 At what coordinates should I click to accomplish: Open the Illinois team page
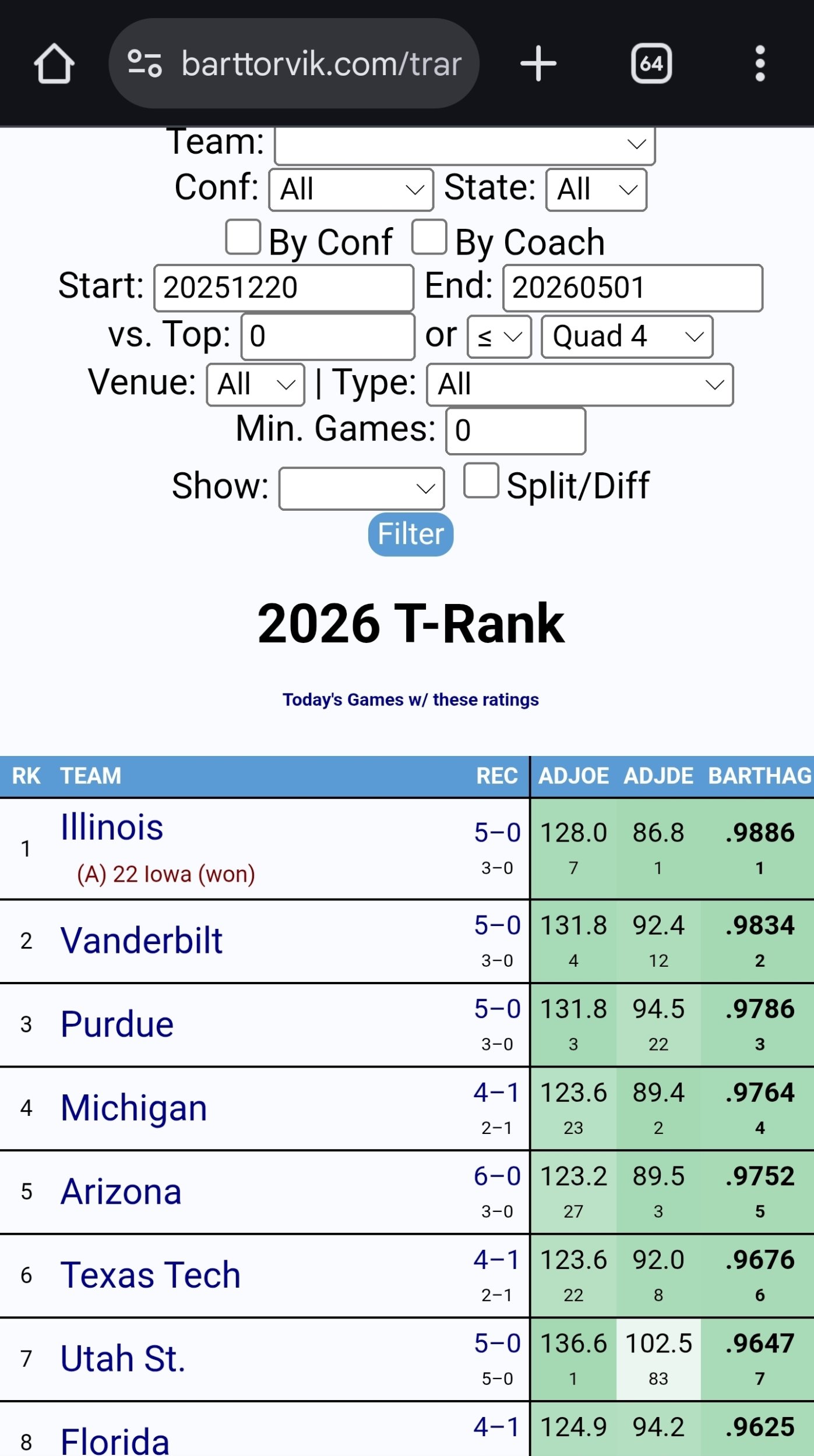112,828
